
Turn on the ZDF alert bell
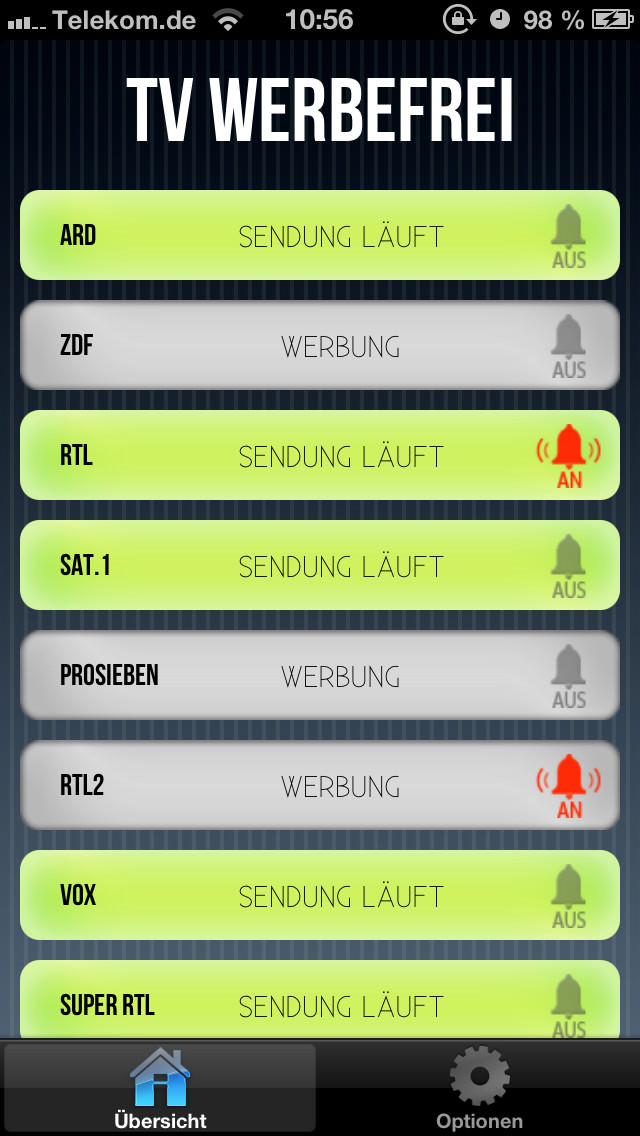(569, 346)
